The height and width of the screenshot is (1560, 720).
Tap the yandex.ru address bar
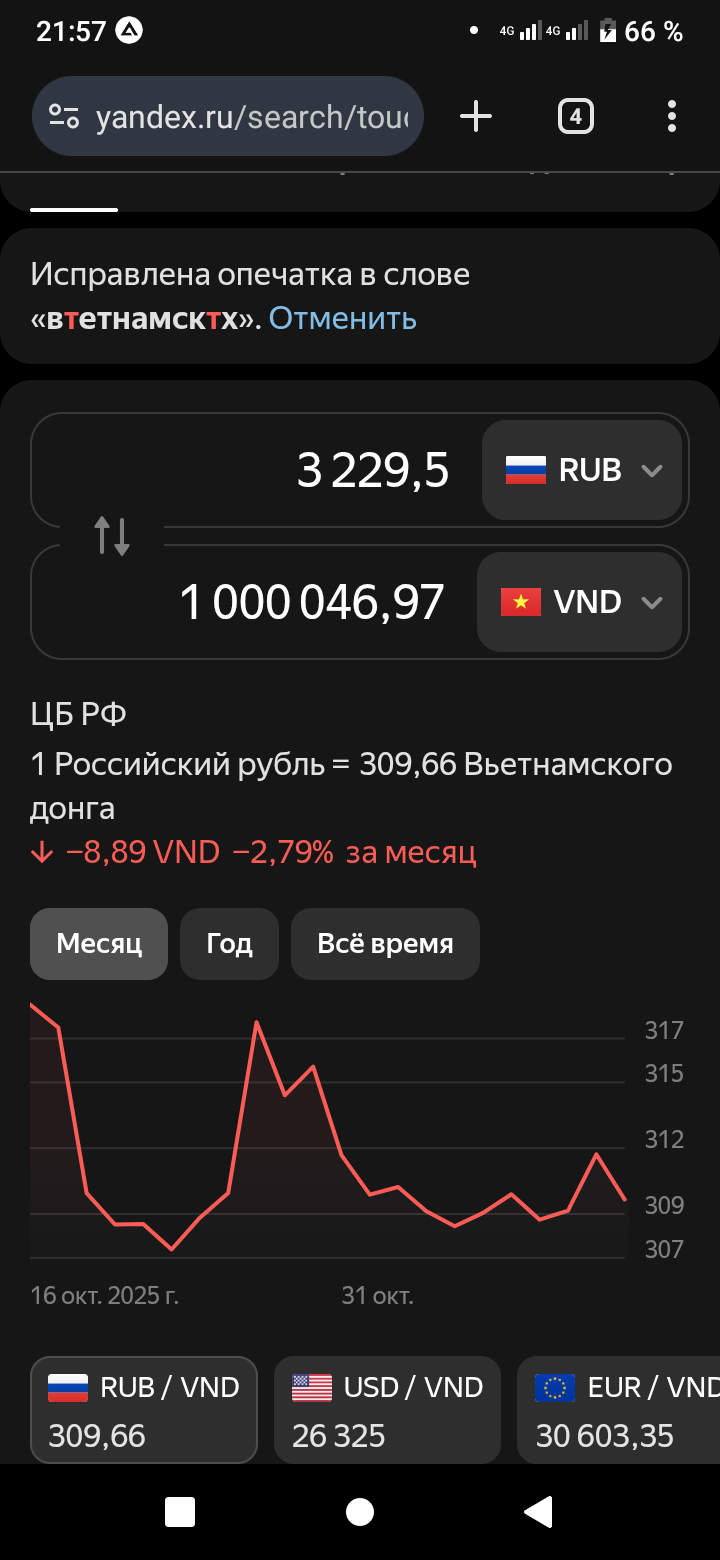click(228, 117)
